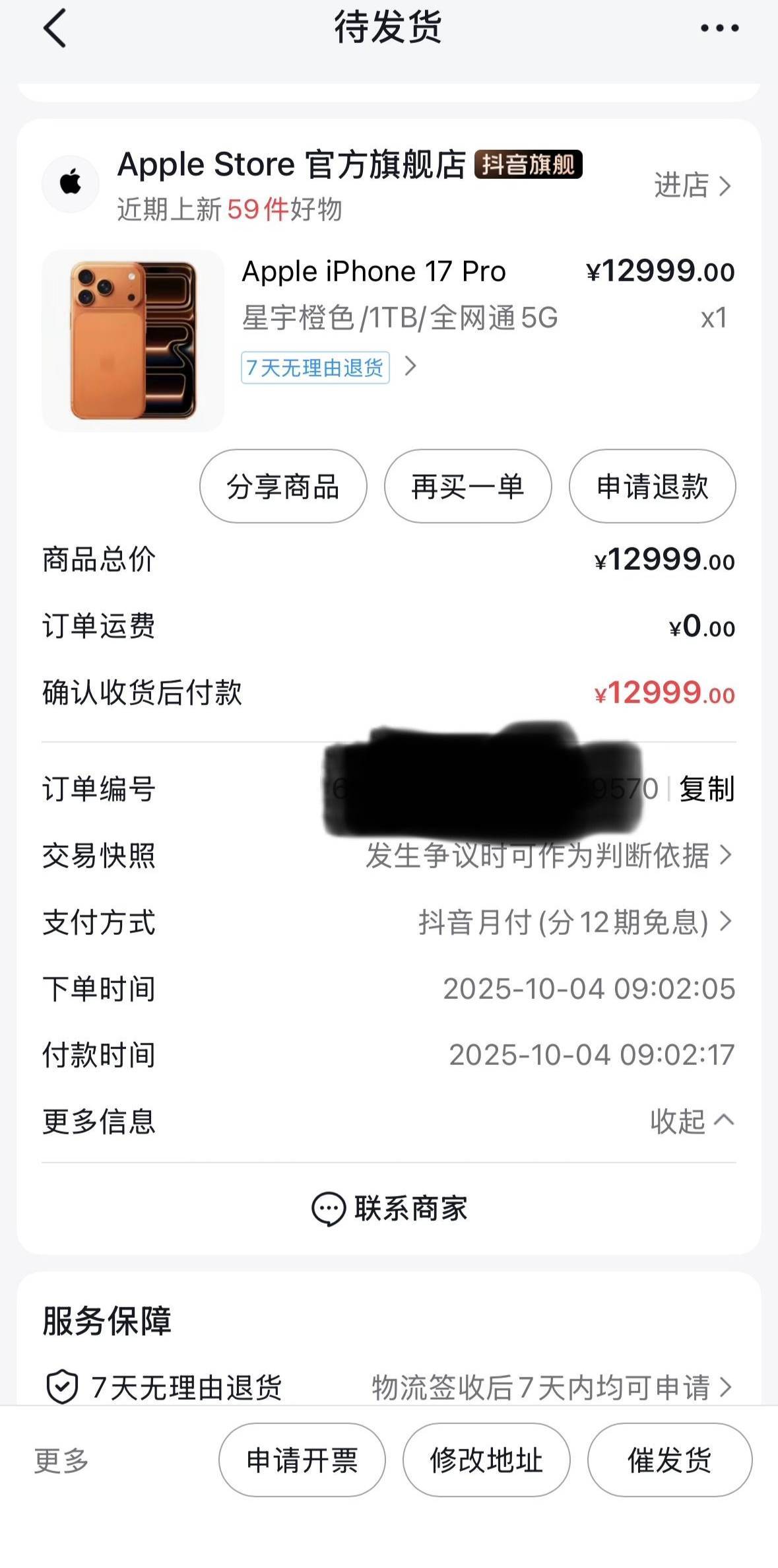Tap 分享商品 to share the product

283,487
